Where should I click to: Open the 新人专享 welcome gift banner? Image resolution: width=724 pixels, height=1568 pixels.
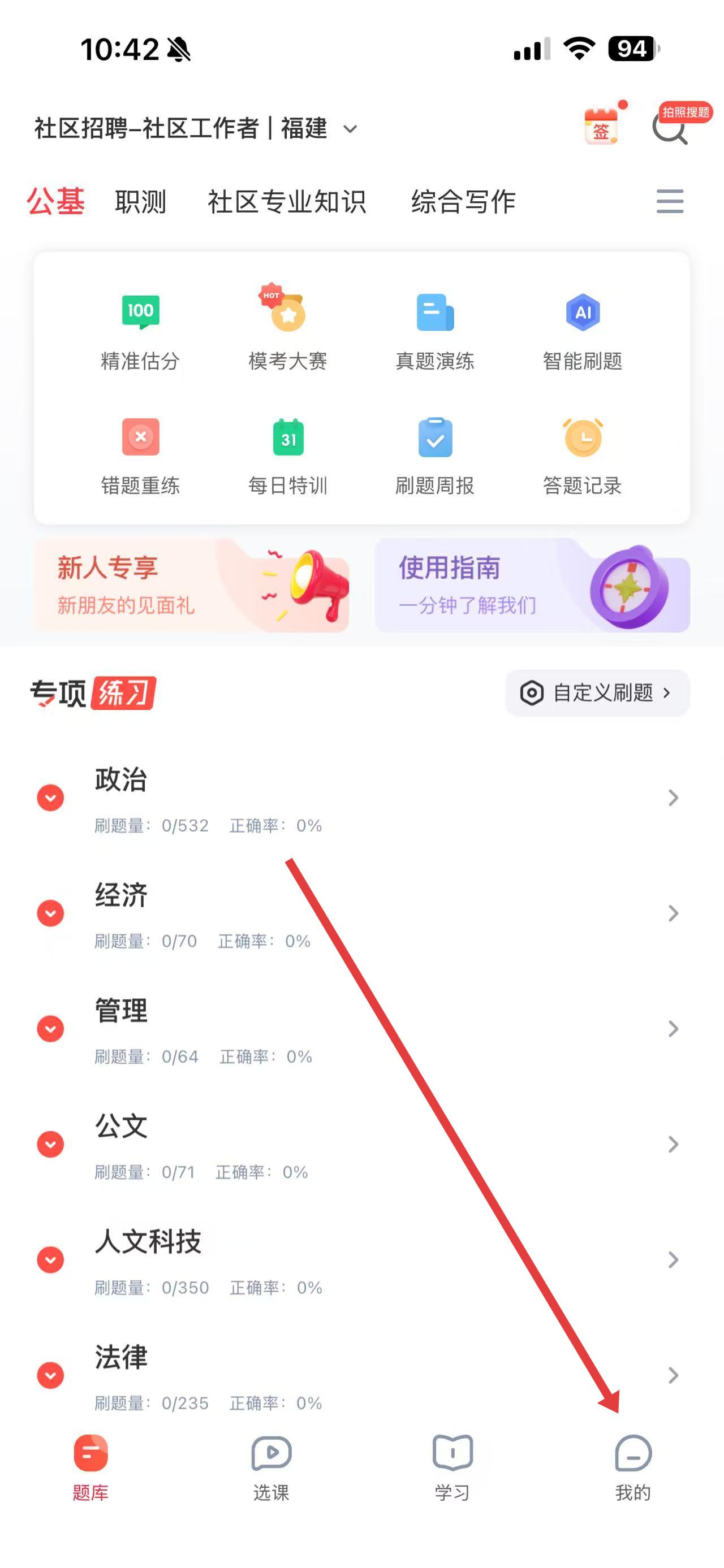192,585
